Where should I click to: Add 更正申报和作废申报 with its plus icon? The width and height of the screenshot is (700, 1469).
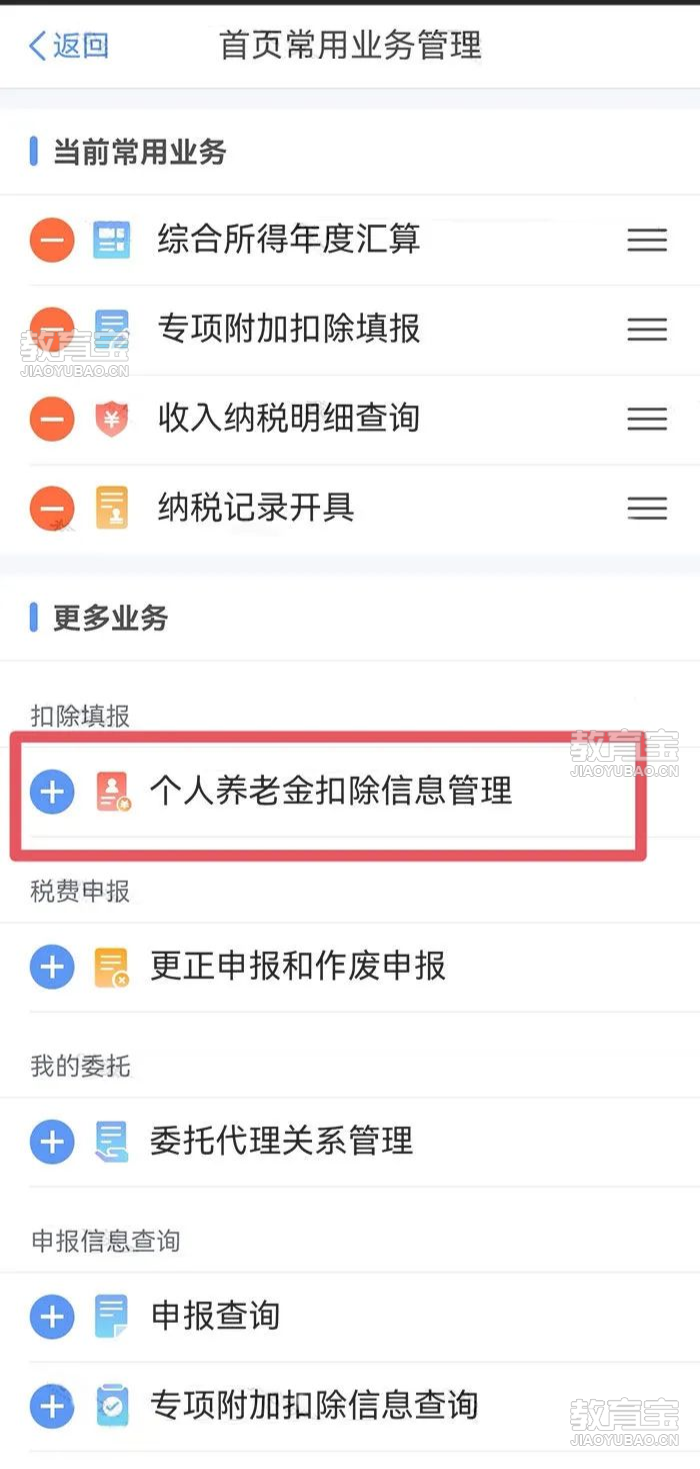click(52, 966)
